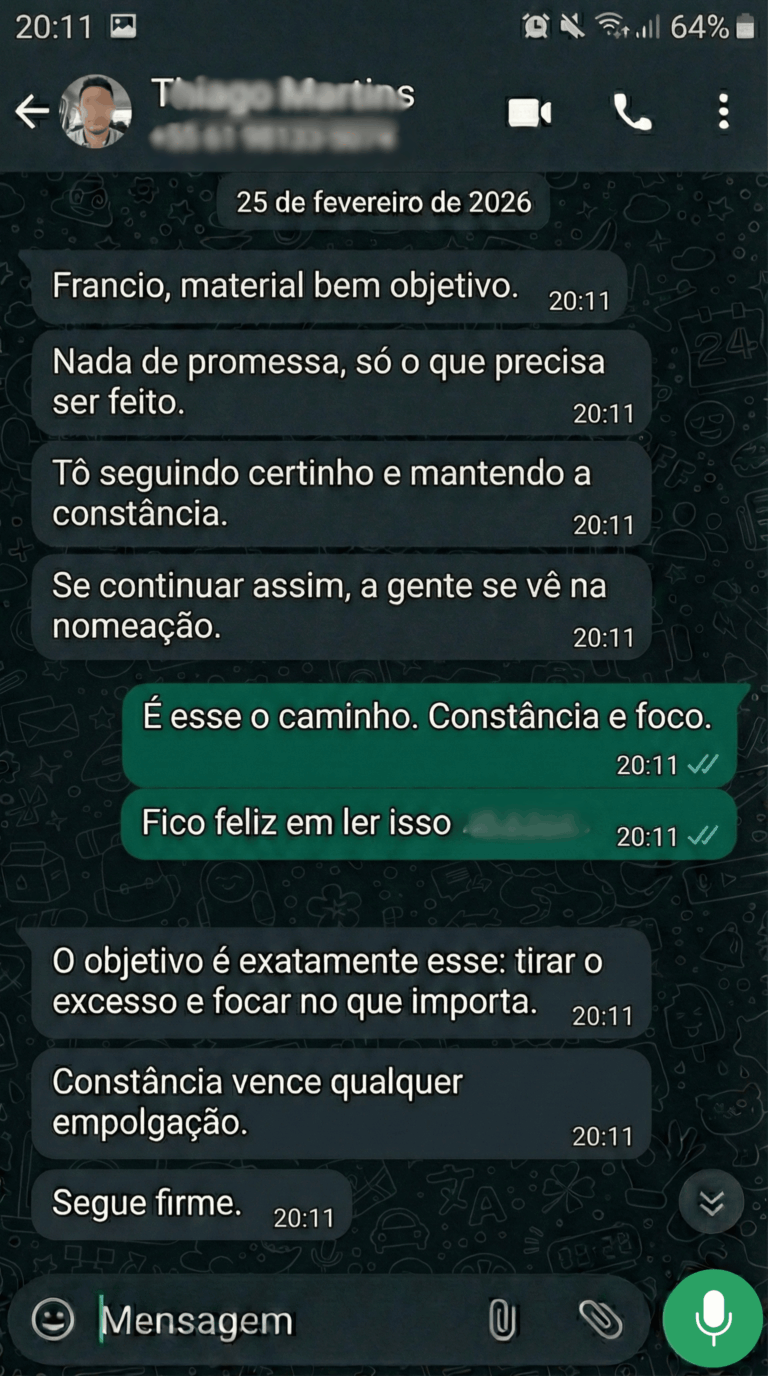768x1376 pixels.
Task: Open the three-dot overflow menu
Action: point(724,113)
